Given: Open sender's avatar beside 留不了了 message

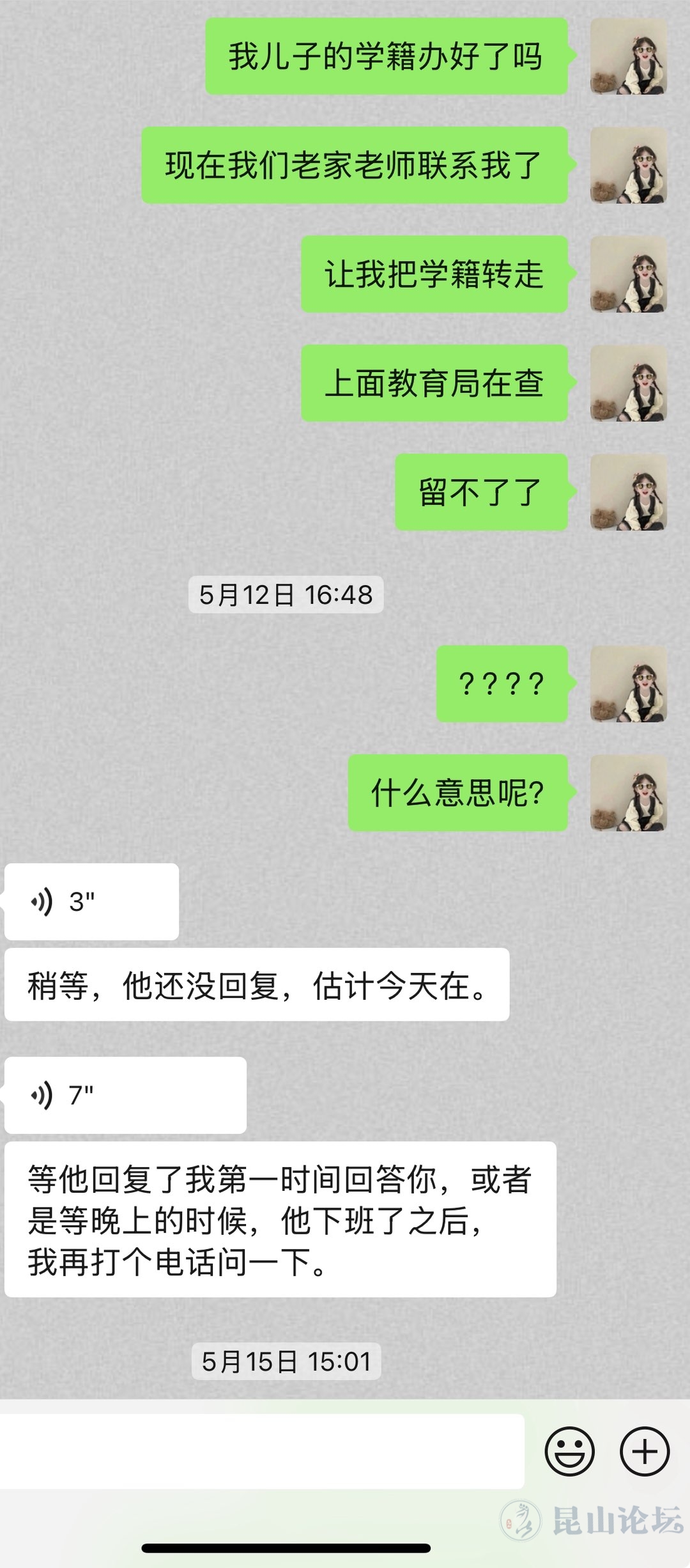Looking at the screenshot, I should 628,492.
